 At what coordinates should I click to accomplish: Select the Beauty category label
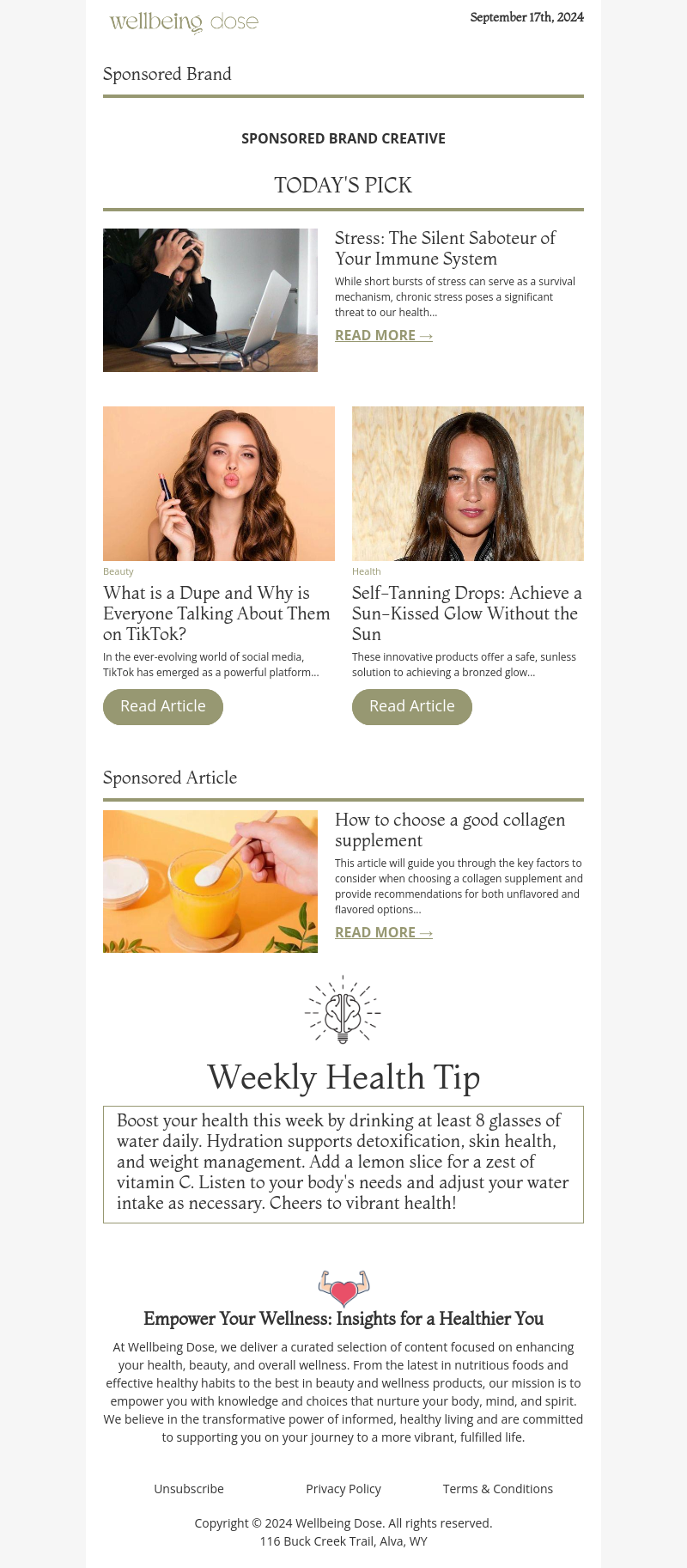[119, 570]
